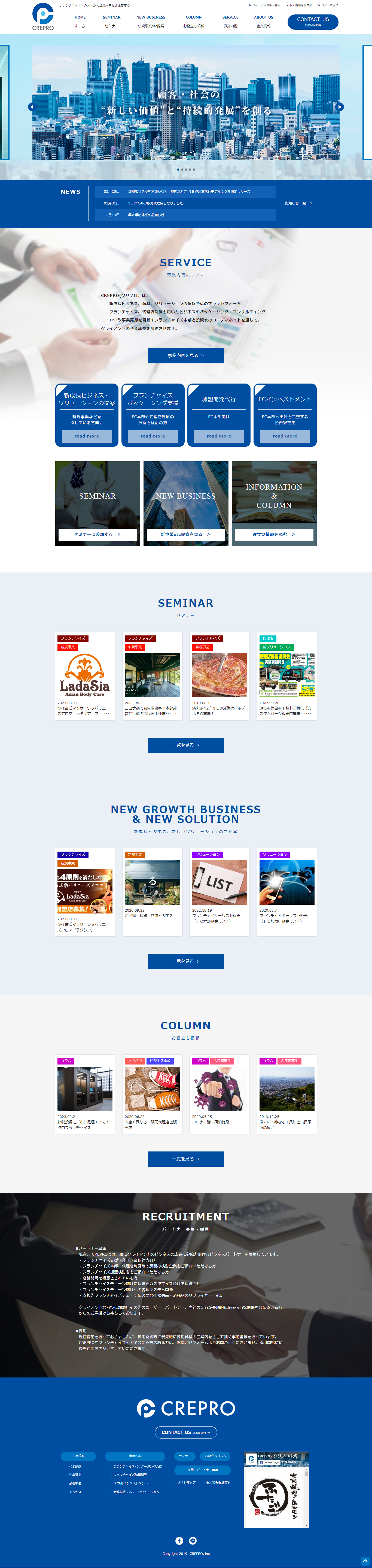Open the LadaSia seminar card dated 2023.03.31
This screenshot has width=372, height=1568.
coord(84,676)
